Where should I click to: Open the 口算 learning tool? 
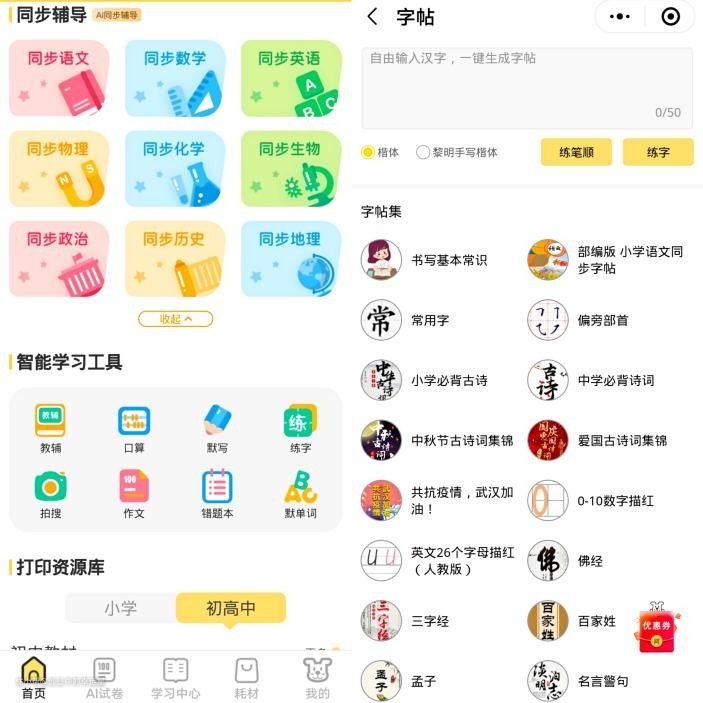134,429
